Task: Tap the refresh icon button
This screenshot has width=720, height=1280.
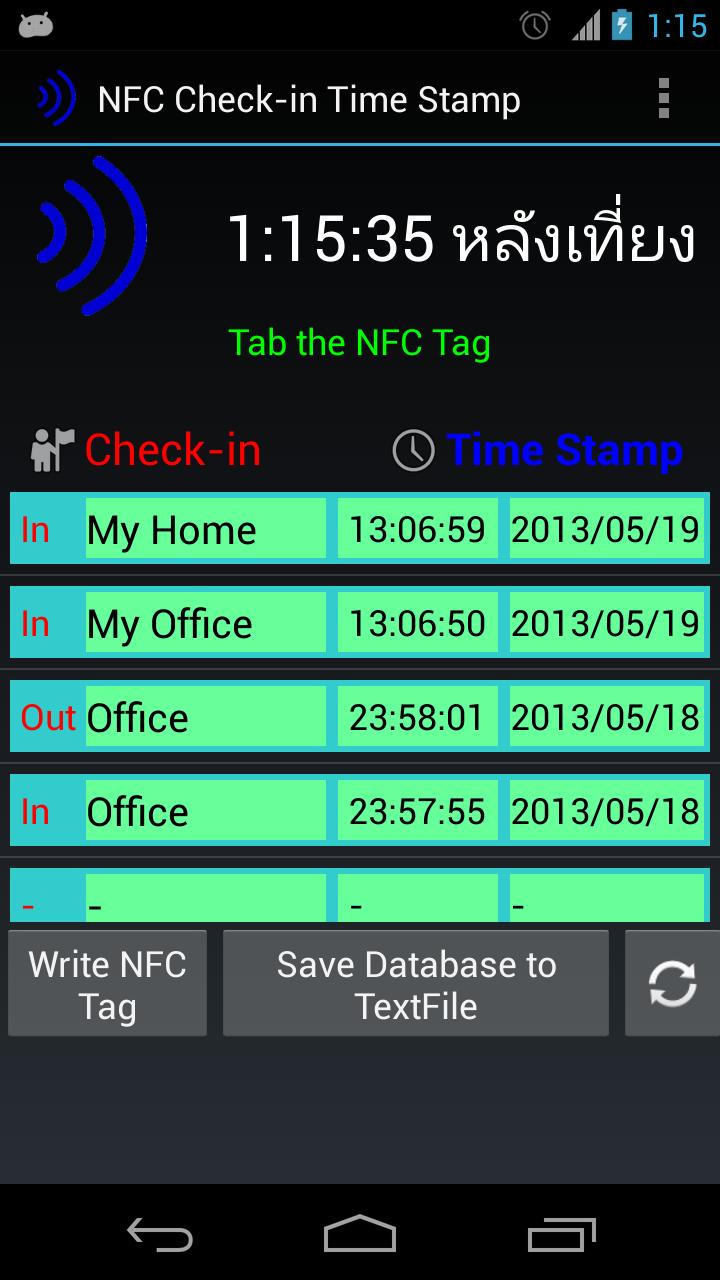Action: [673, 982]
